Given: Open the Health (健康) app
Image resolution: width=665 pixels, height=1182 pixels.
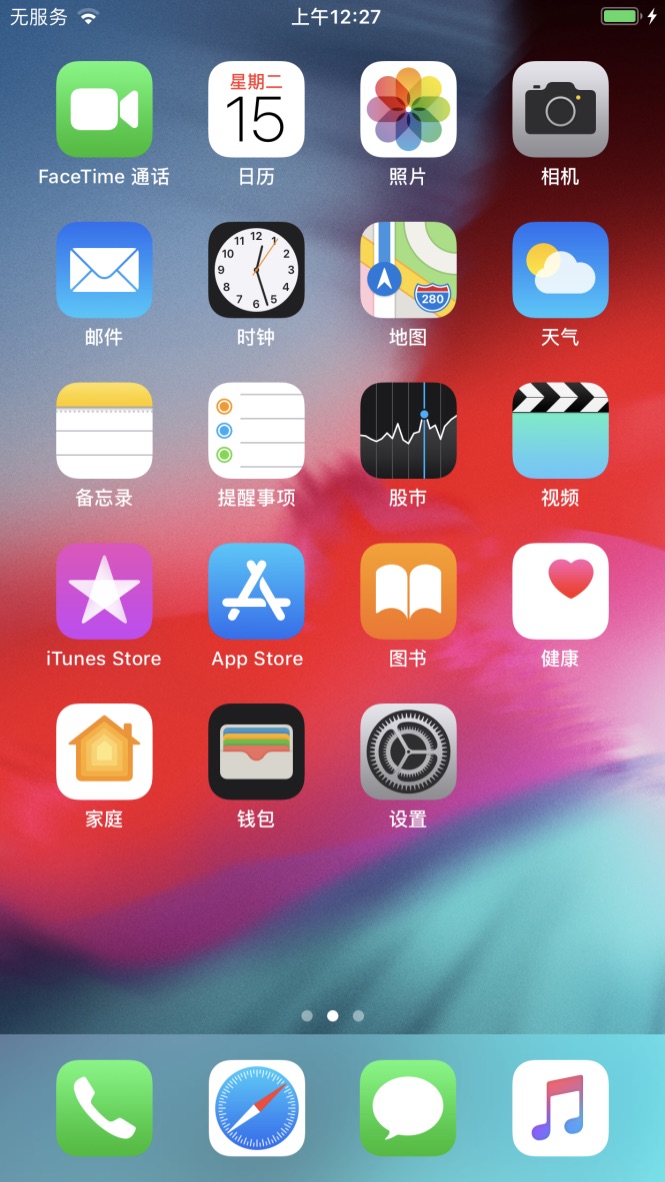Looking at the screenshot, I should tap(560, 591).
